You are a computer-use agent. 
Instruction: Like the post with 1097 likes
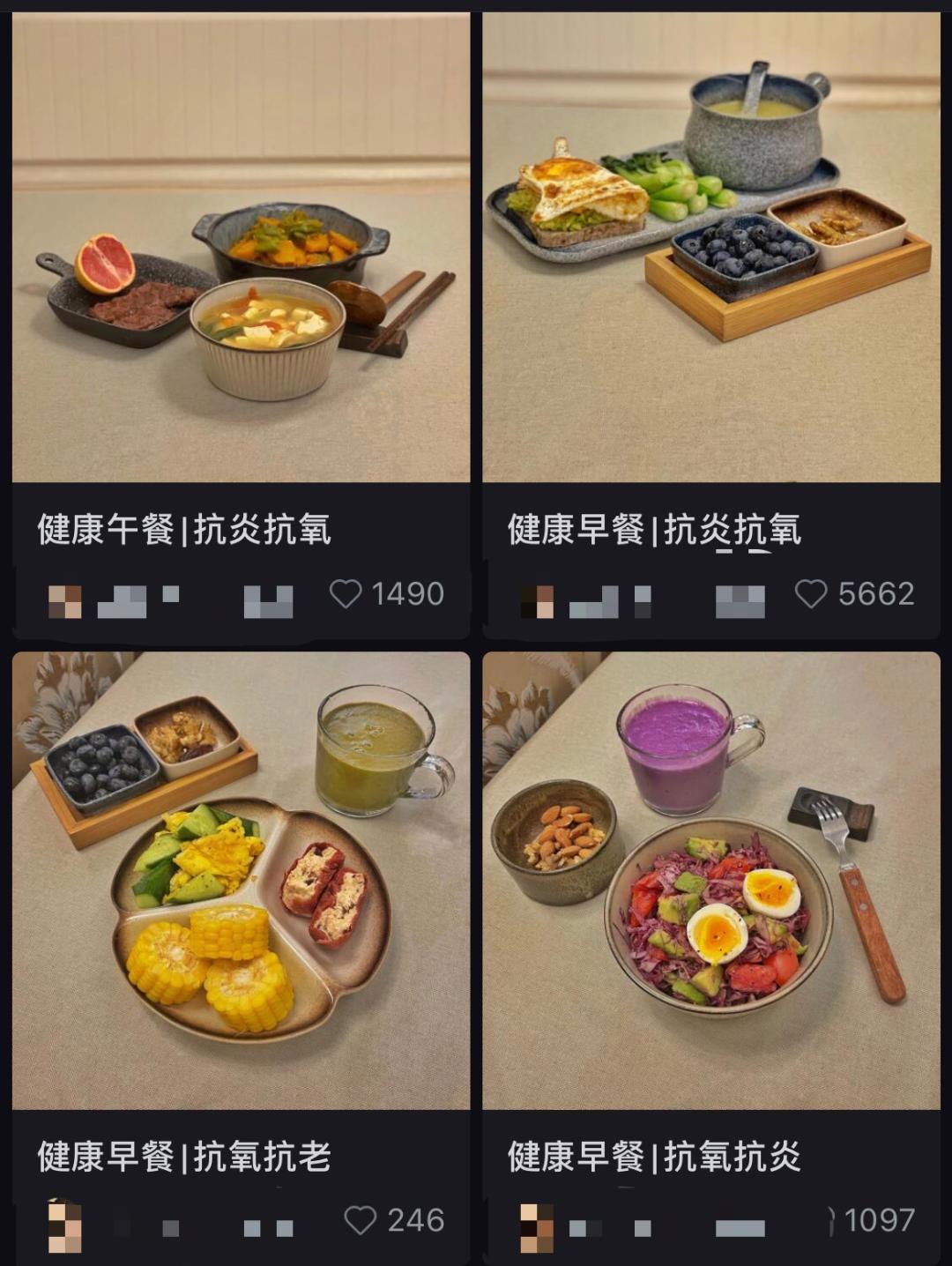829,1220
